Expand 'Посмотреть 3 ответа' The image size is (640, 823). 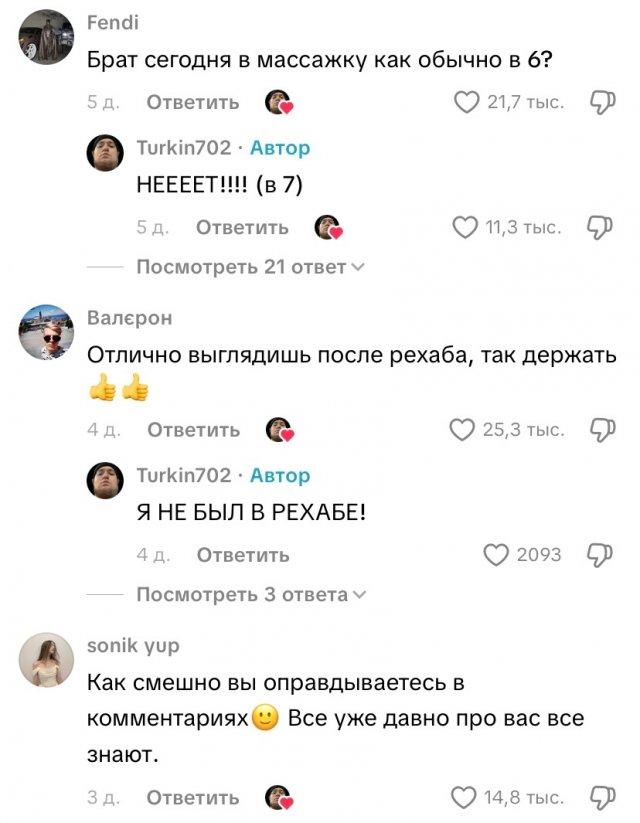tap(250, 595)
